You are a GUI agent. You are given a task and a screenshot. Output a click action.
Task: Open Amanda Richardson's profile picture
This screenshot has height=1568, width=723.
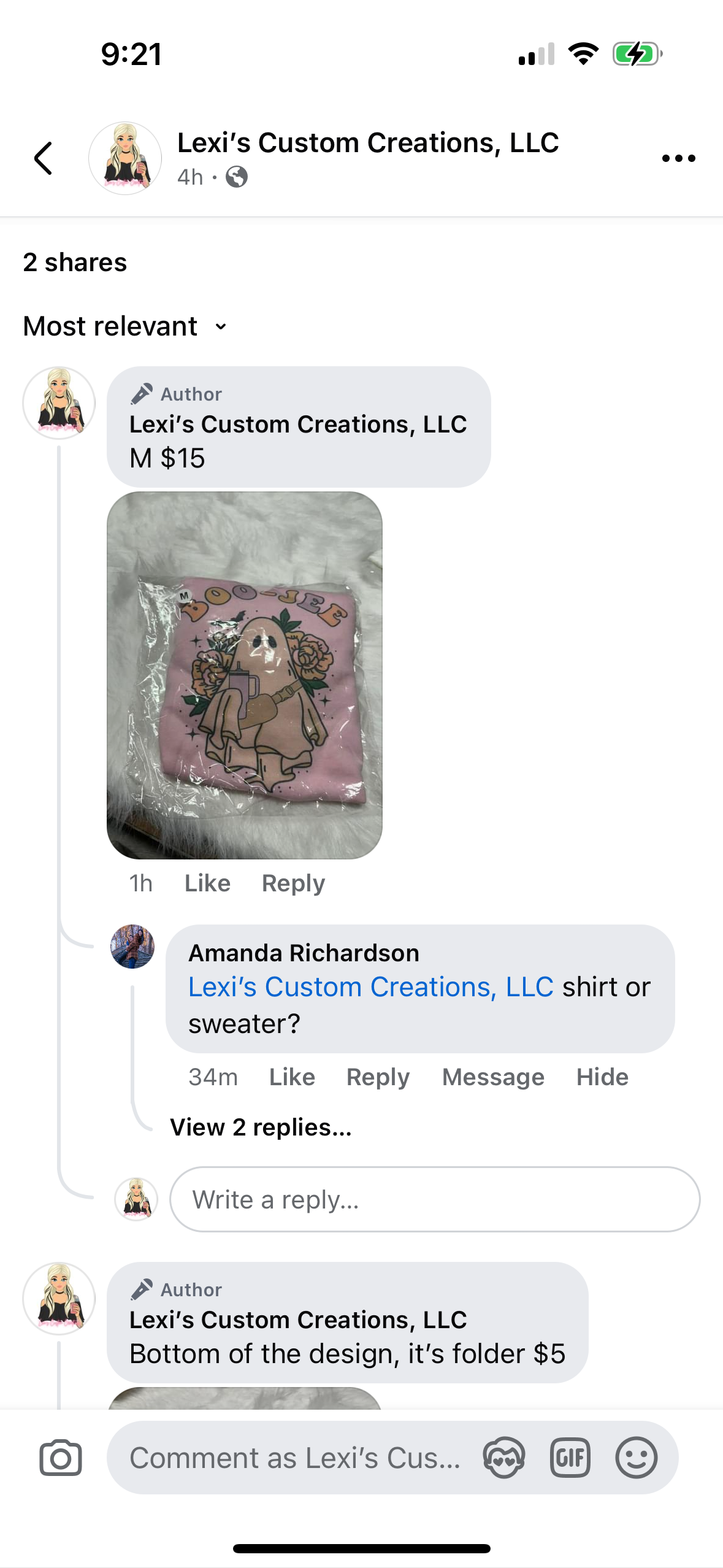point(132,947)
